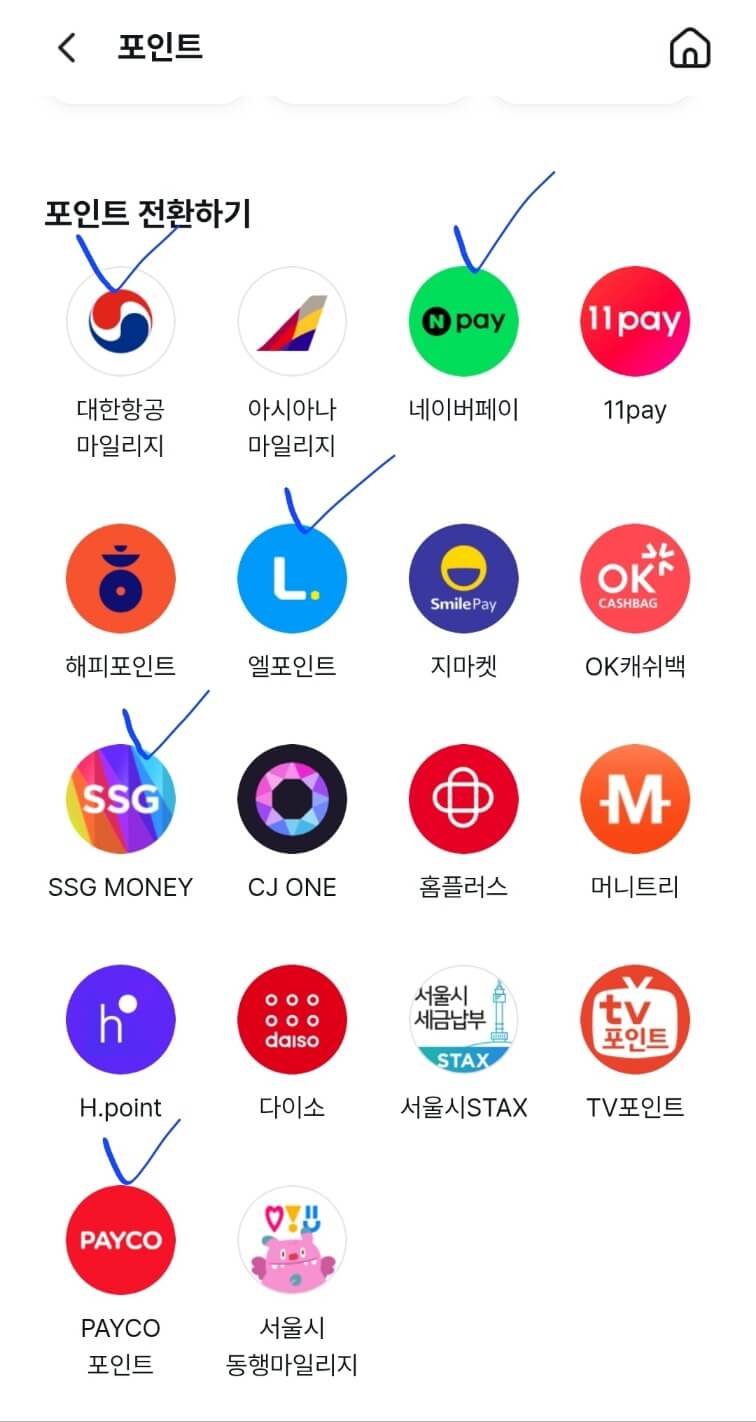Image resolution: width=756 pixels, height=1422 pixels.
Task: Choose TV포인트
Action: [x=635, y=1019]
